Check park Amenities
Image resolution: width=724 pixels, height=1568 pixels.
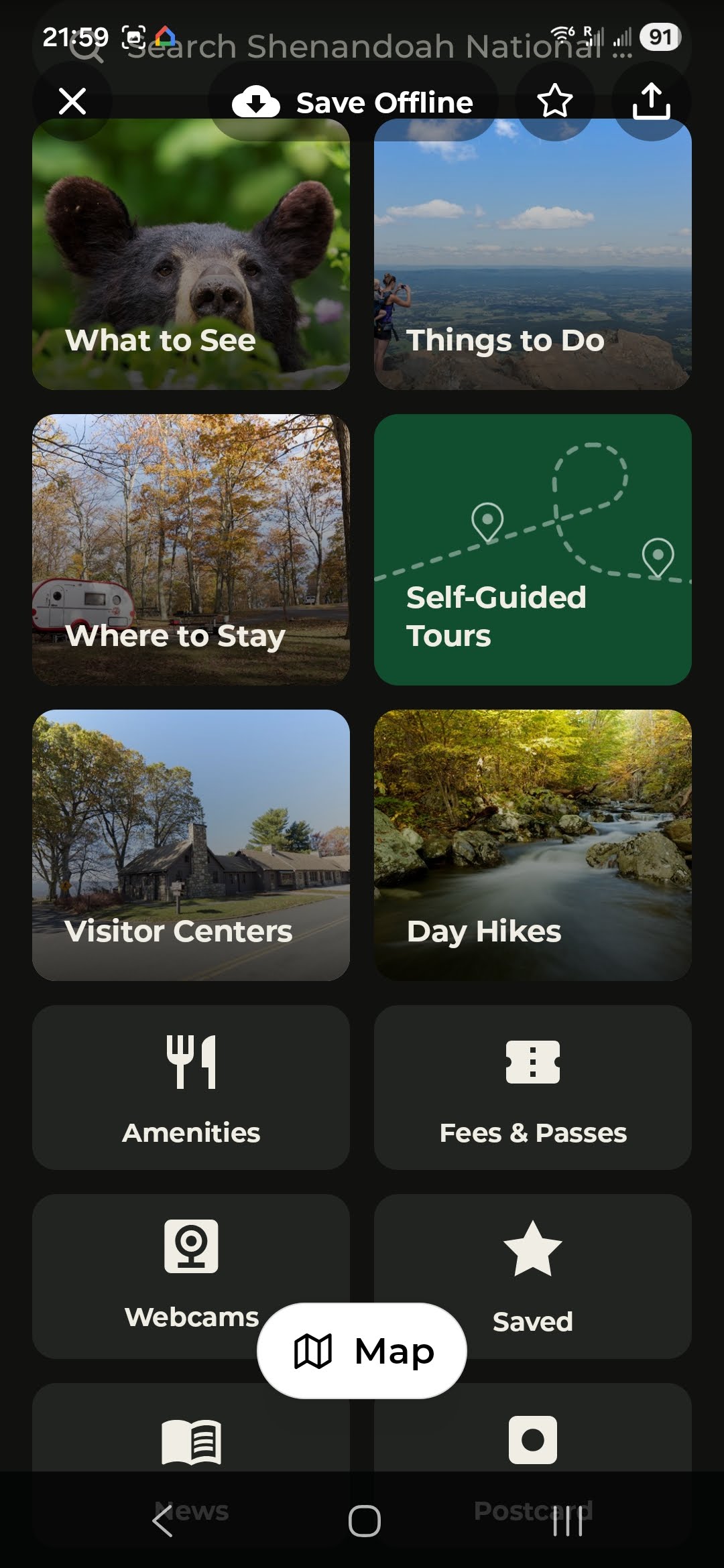(191, 1087)
